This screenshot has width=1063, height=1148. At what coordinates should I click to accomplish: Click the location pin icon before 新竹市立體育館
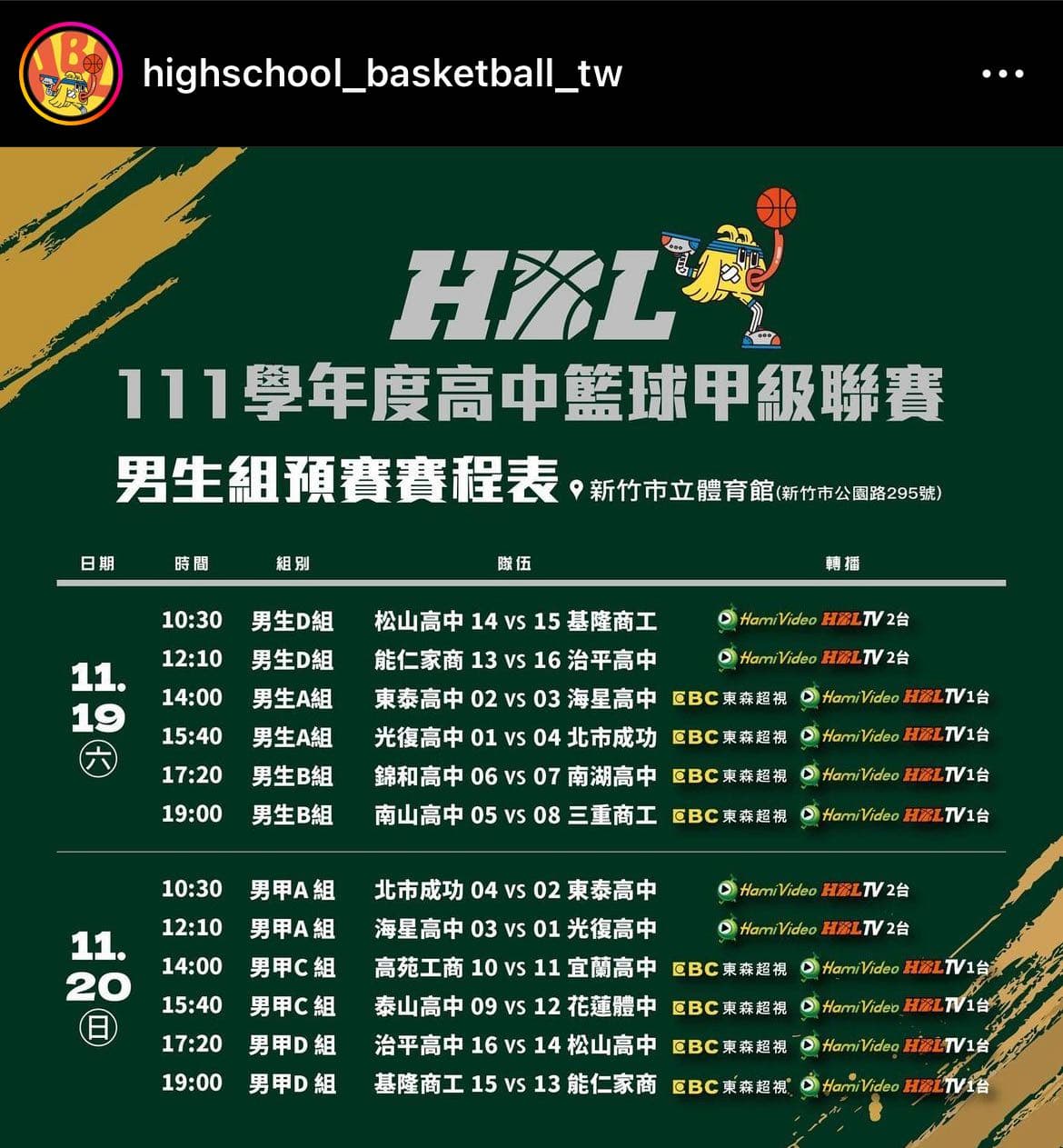(x=577, y=491)
